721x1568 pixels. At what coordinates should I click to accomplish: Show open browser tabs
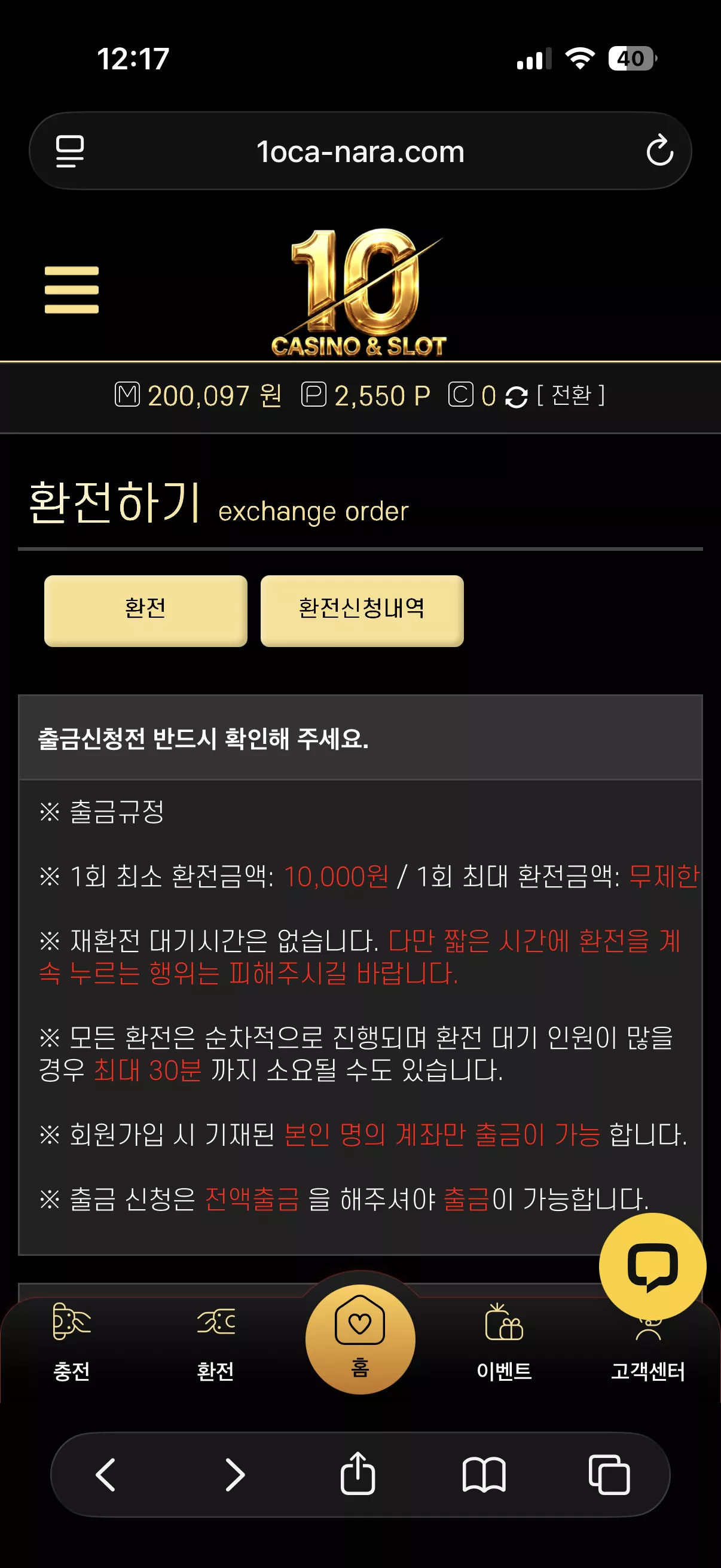609,1474
